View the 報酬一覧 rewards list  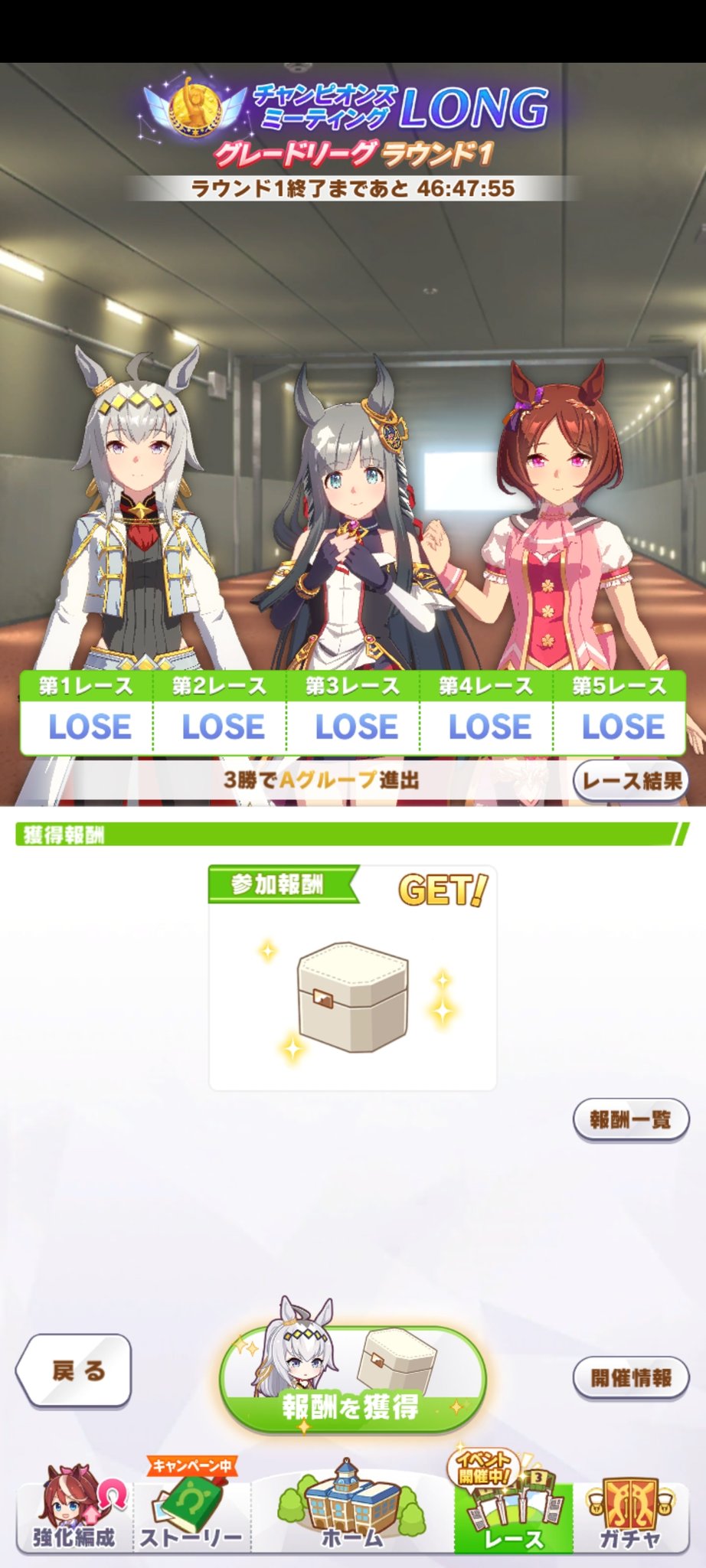click(631, 1120)
